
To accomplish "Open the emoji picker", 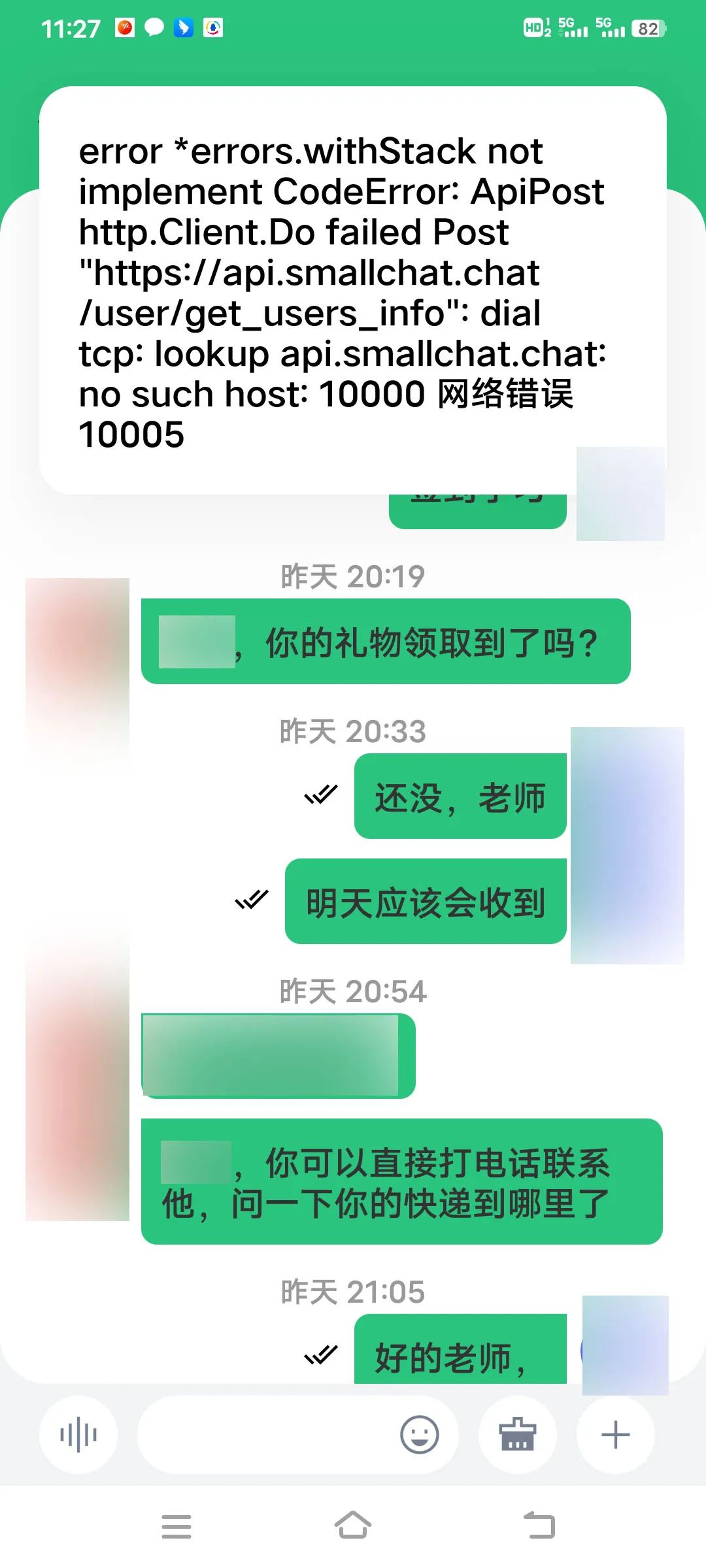I will point(419,1435).
